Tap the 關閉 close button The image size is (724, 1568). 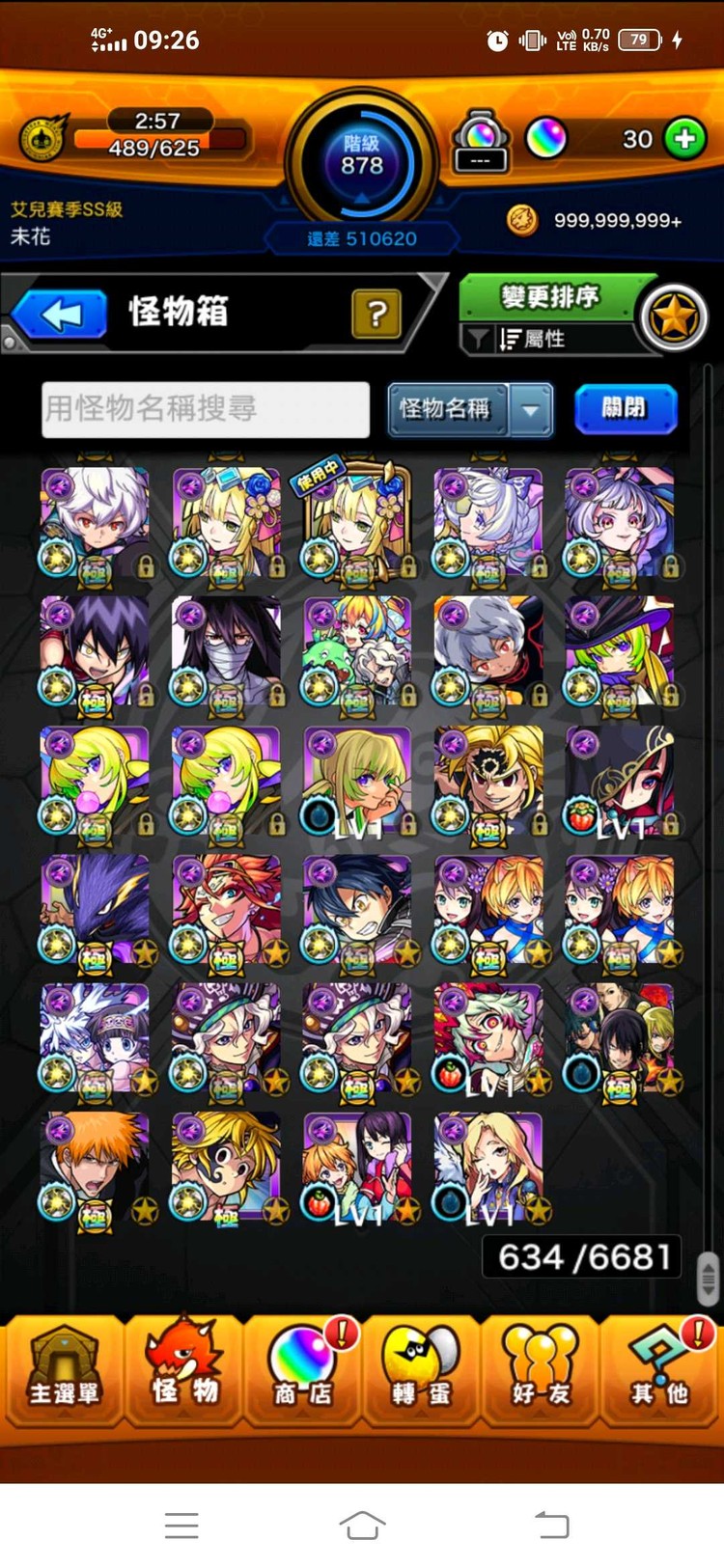point(625,408)
